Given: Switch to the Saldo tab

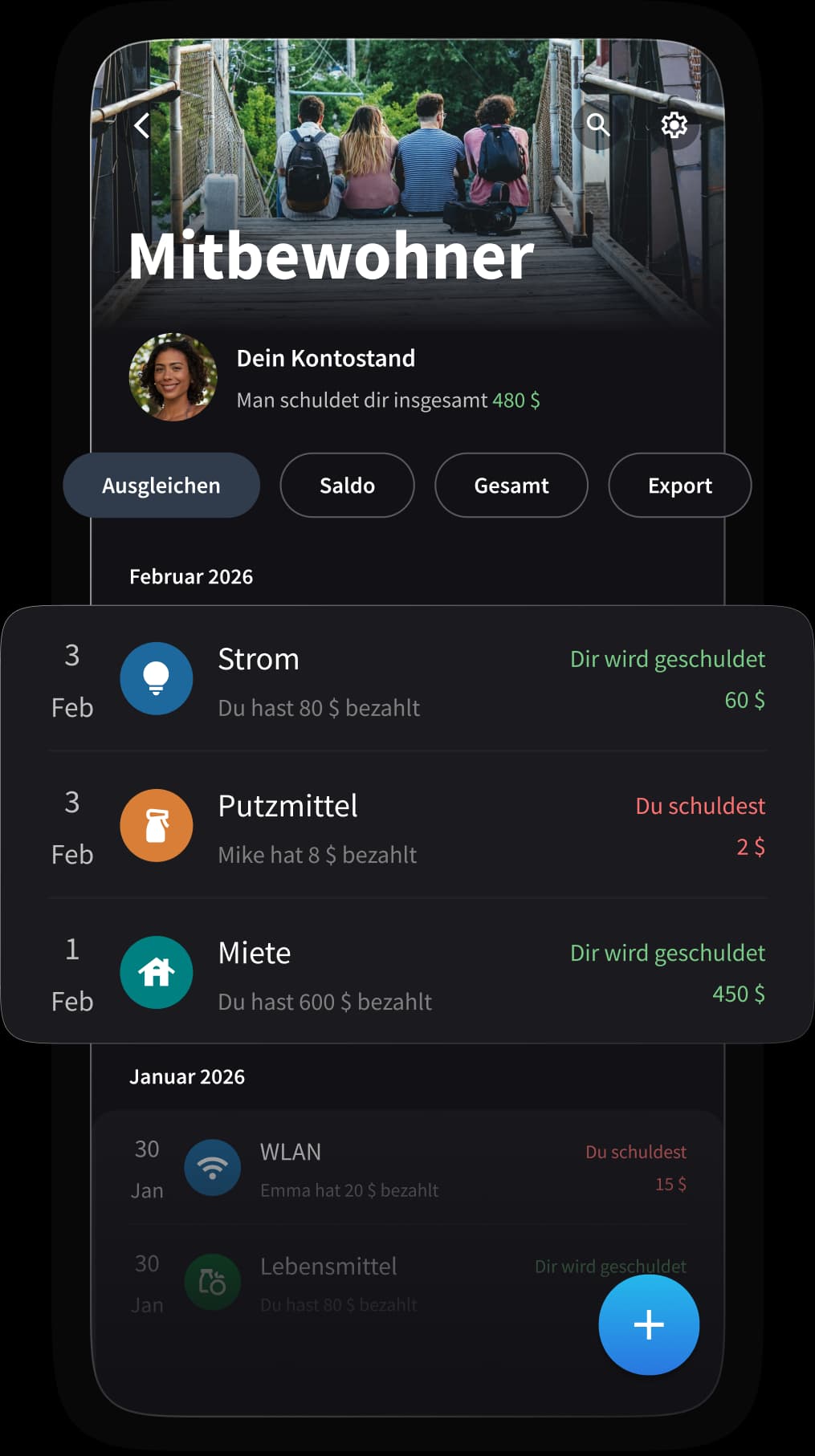Looking at the screenshot, I should pyautogui.click(x=347, y=485).
